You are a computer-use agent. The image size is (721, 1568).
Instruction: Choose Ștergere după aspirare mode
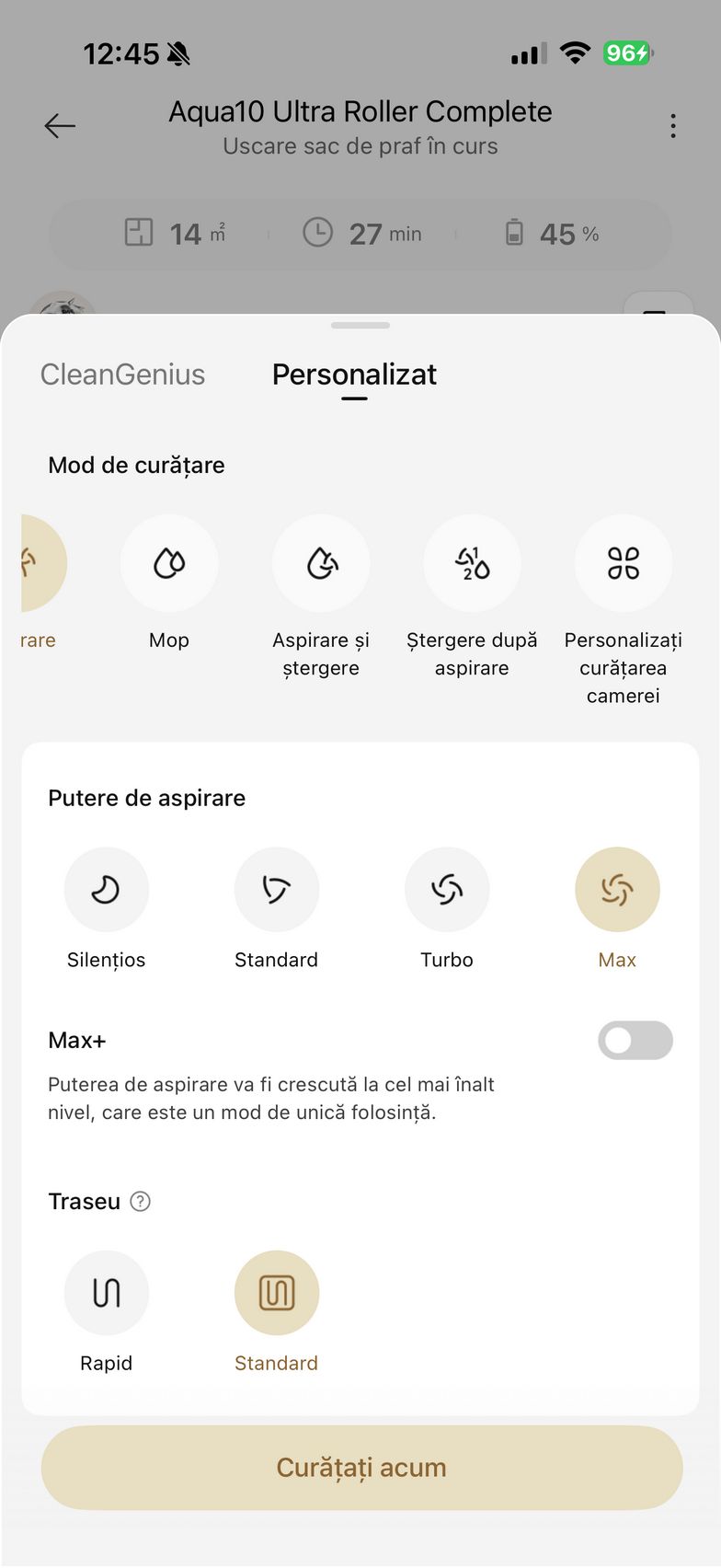472,563
